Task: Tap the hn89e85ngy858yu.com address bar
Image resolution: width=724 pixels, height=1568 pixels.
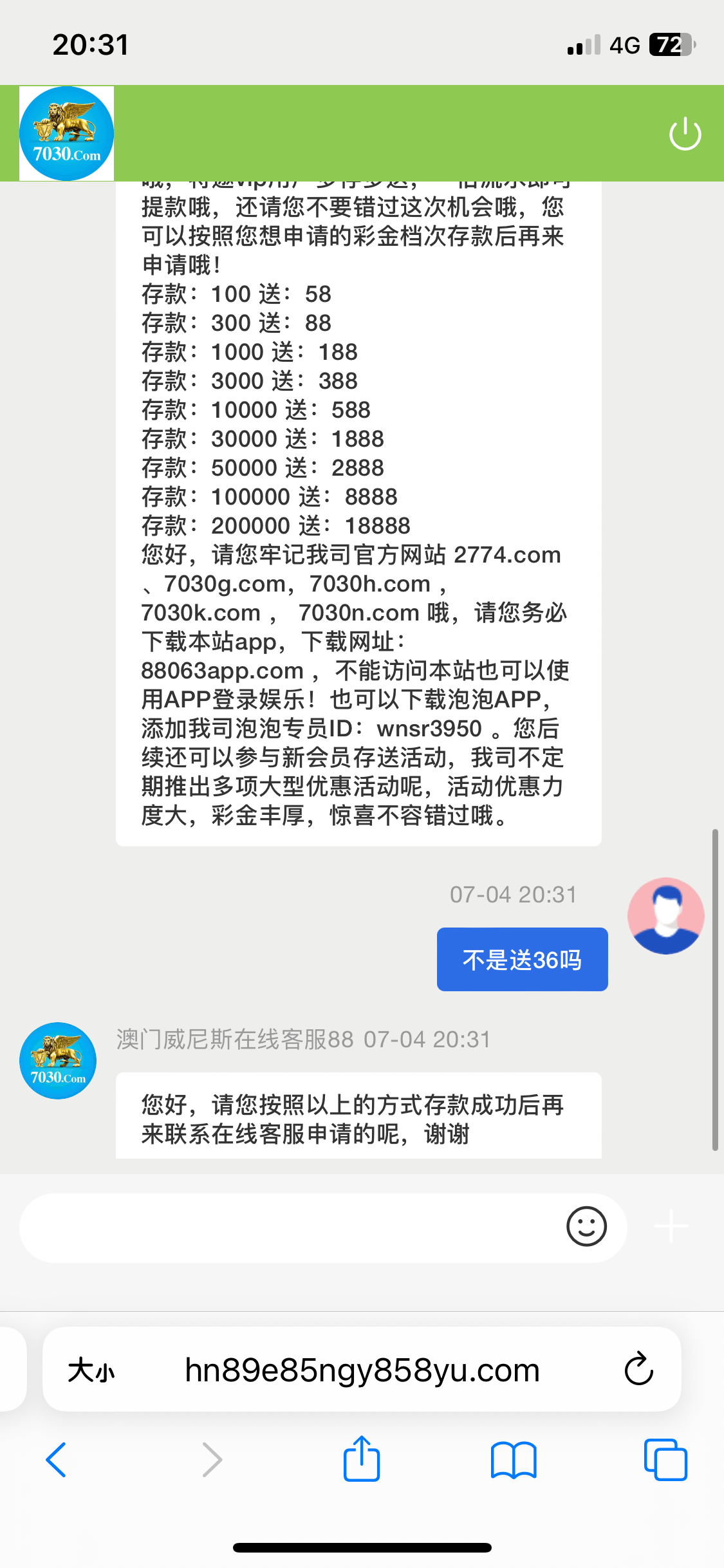Action: coord(362,1370)
